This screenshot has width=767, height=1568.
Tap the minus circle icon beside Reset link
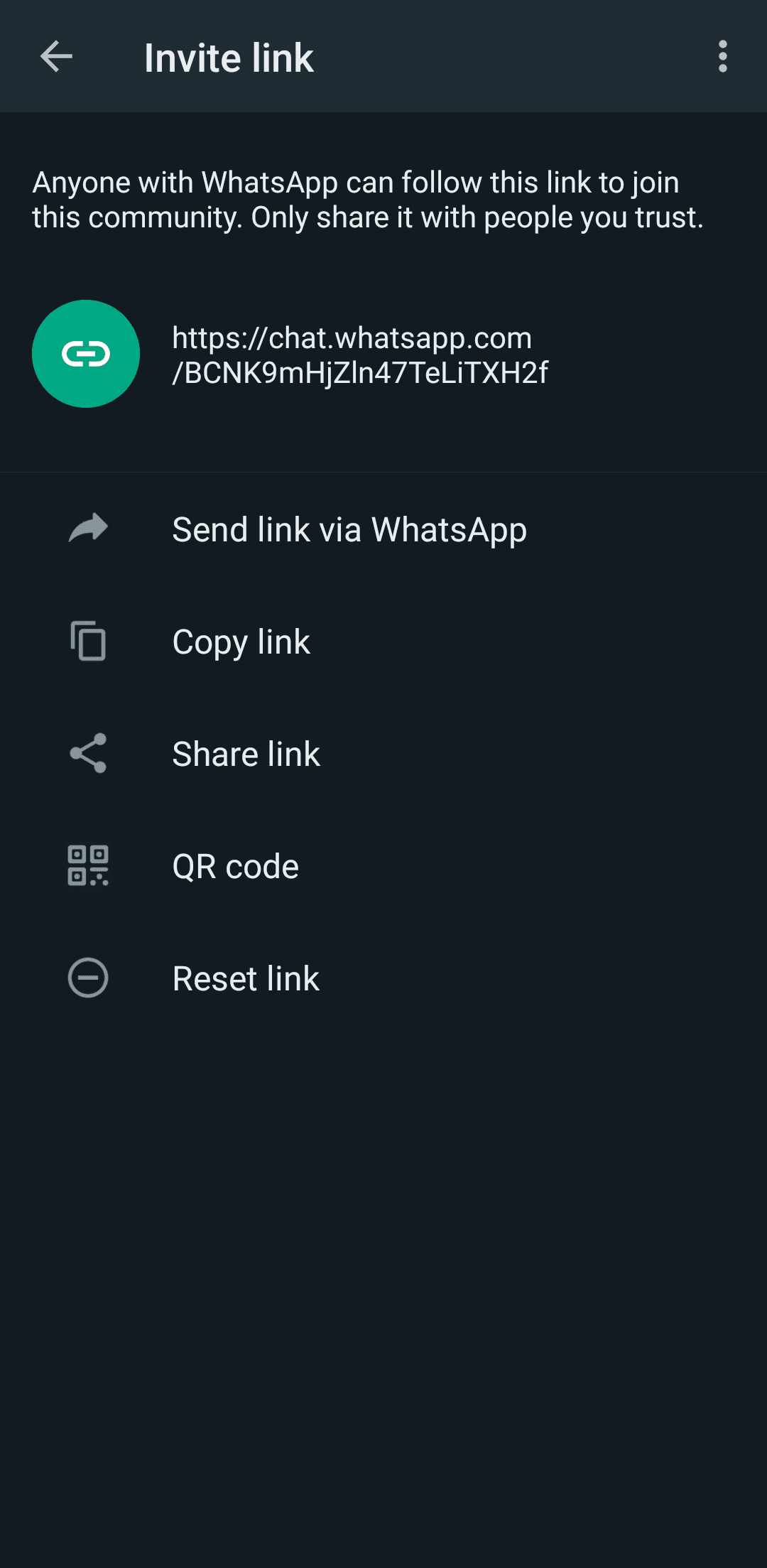(x=88, y=978)
